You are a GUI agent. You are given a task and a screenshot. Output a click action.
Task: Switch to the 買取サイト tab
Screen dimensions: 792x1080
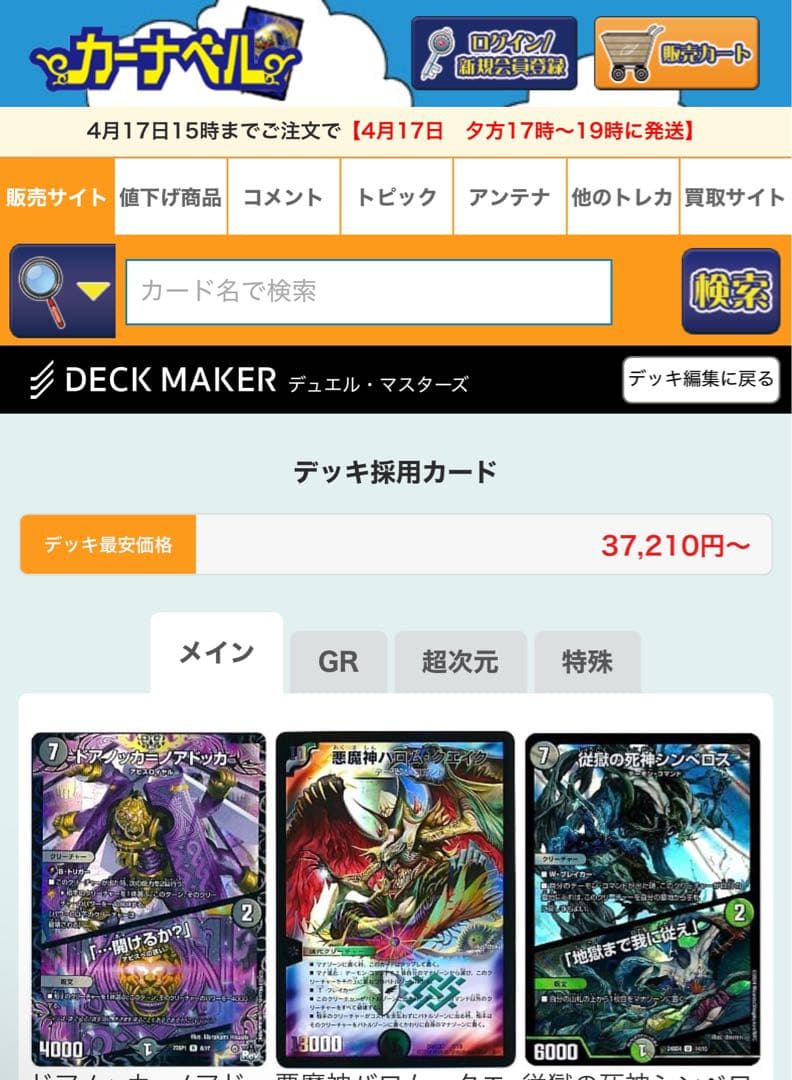point(734,196)
